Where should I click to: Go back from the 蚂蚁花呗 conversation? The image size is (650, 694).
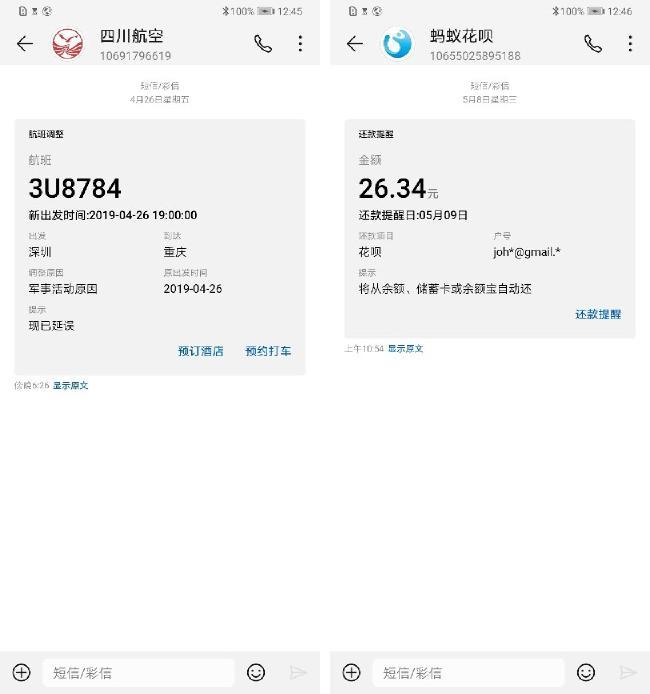coord(355,44)
